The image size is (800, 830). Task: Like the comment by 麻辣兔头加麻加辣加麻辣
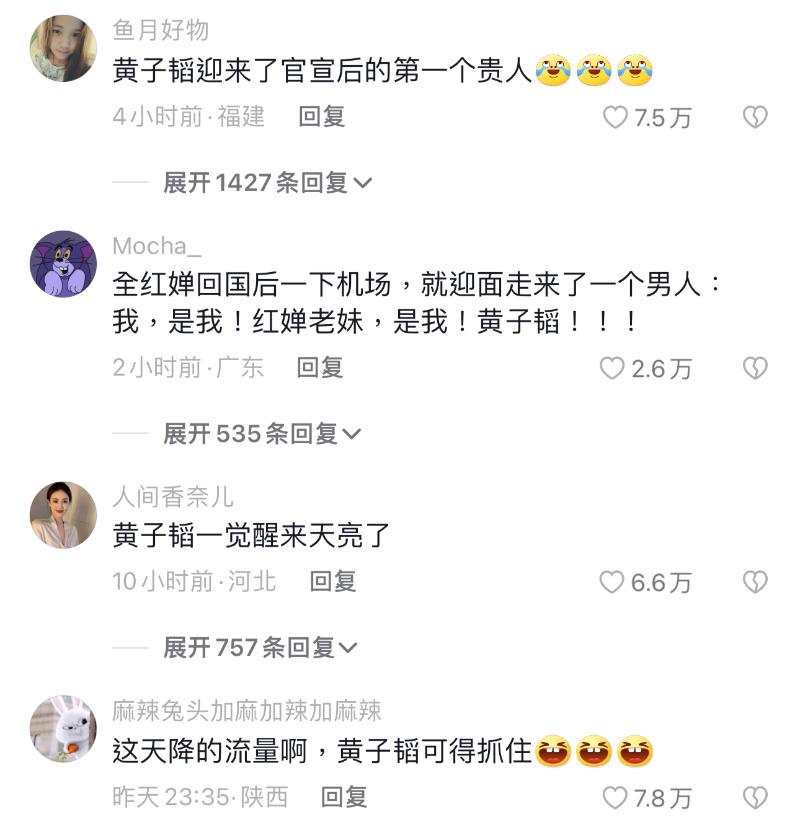click(615, 798)
